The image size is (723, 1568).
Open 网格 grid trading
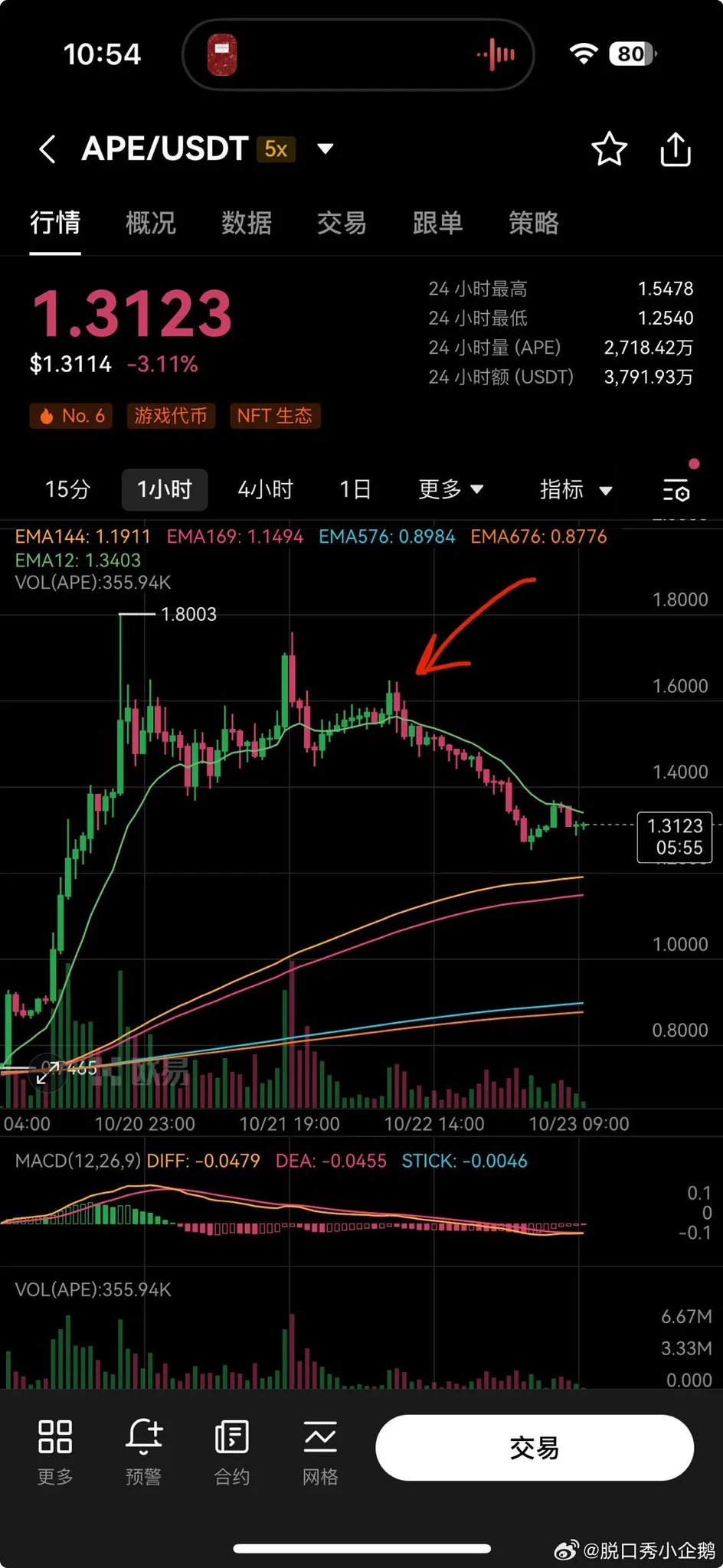coord(319,1451)
